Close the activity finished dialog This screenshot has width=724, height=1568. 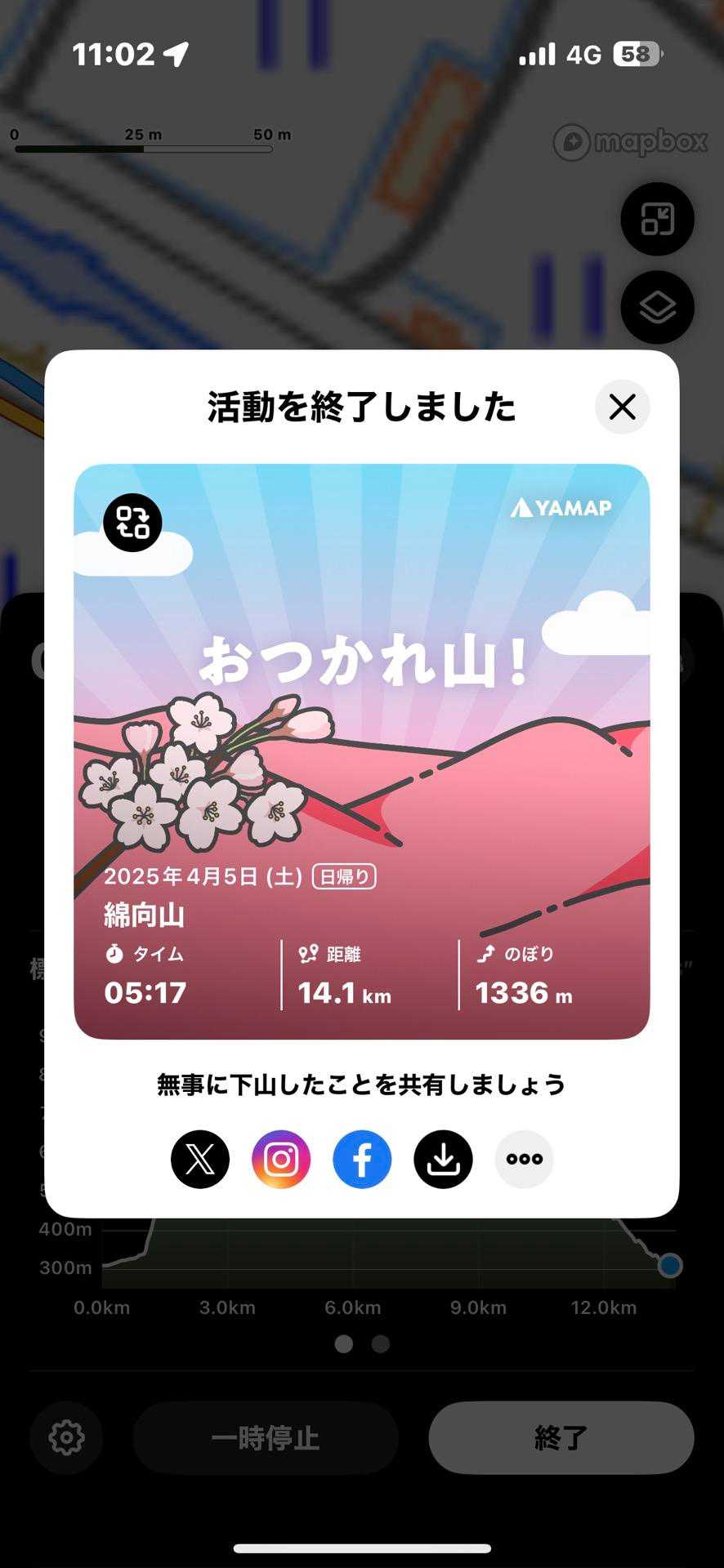pos(622,407)
